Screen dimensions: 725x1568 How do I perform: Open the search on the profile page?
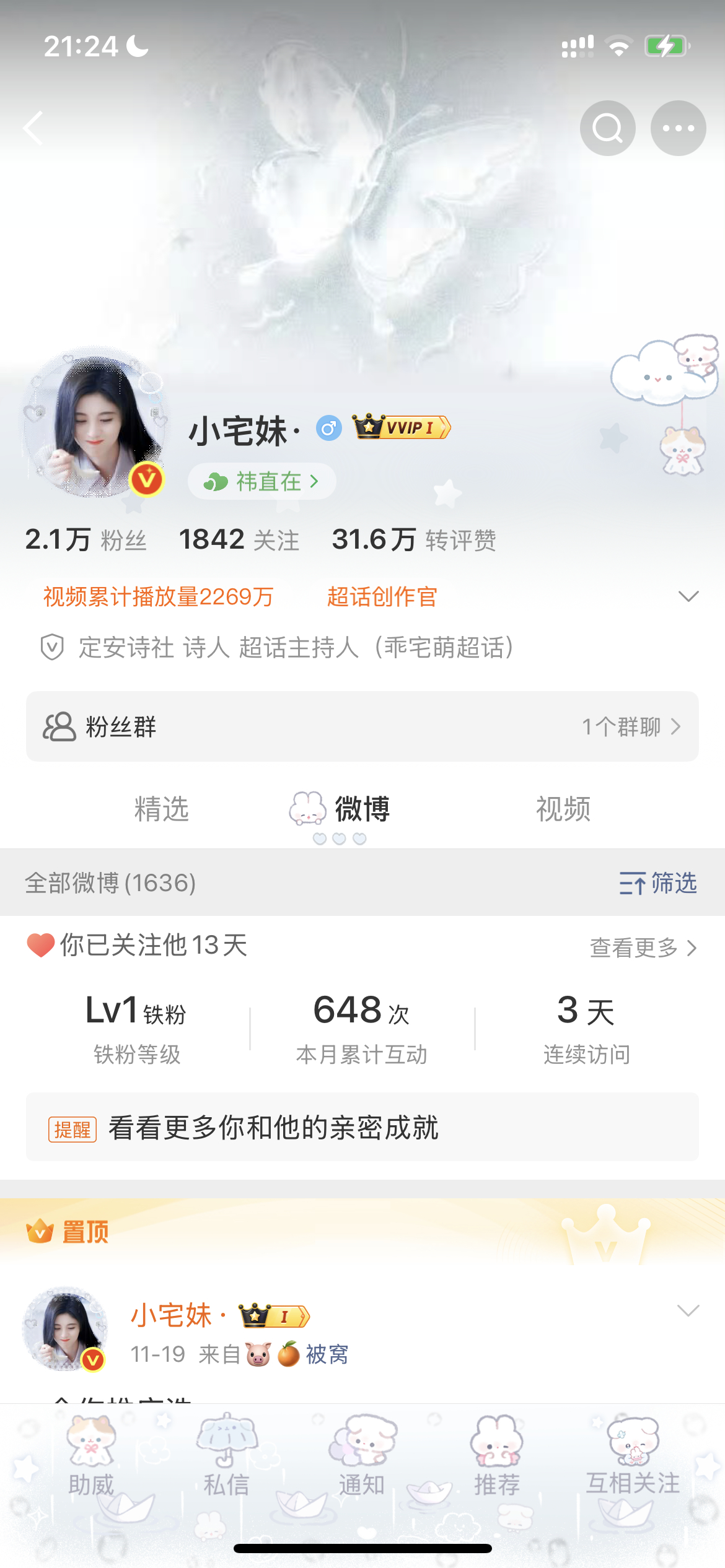pos(607,128)
